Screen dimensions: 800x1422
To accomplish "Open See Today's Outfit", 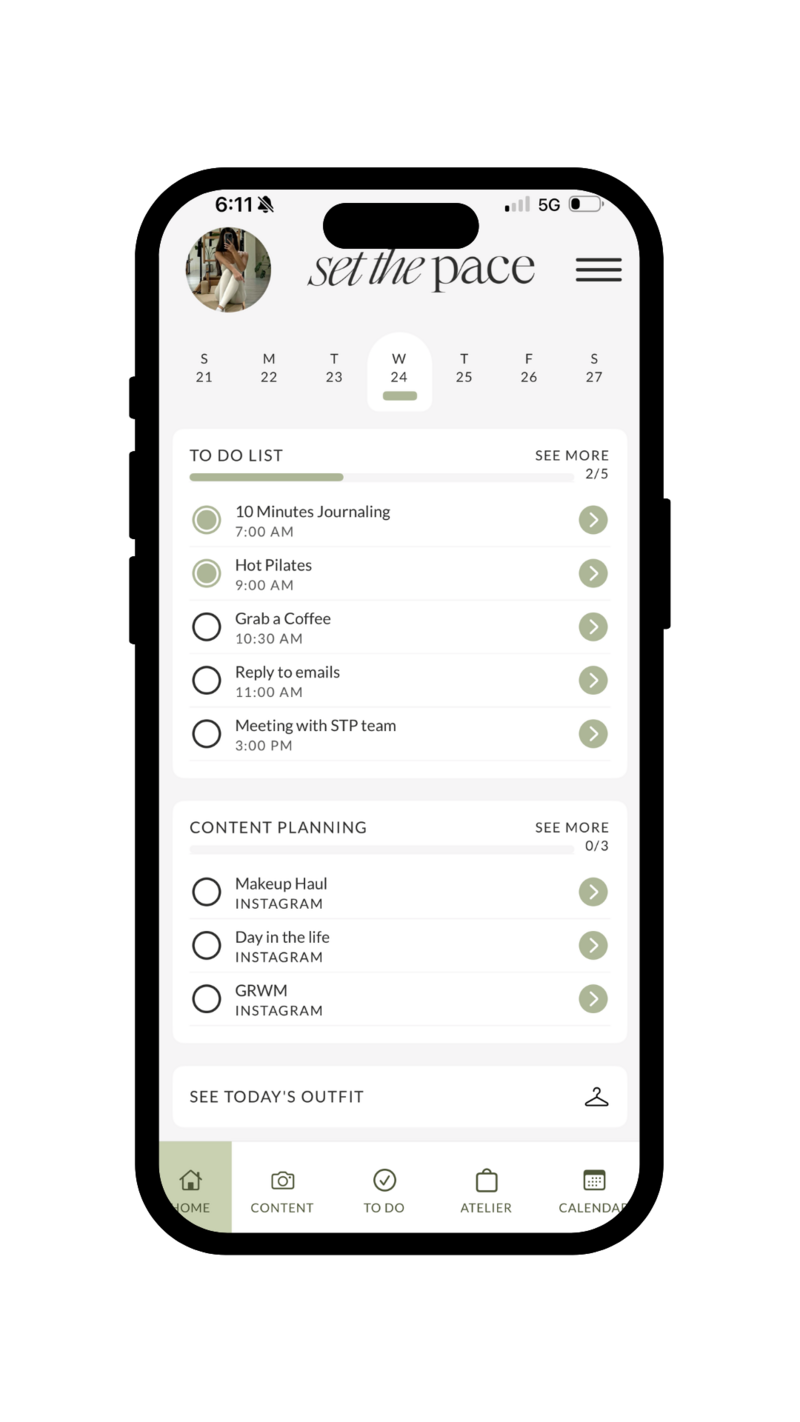I will tap(399, 1096).
